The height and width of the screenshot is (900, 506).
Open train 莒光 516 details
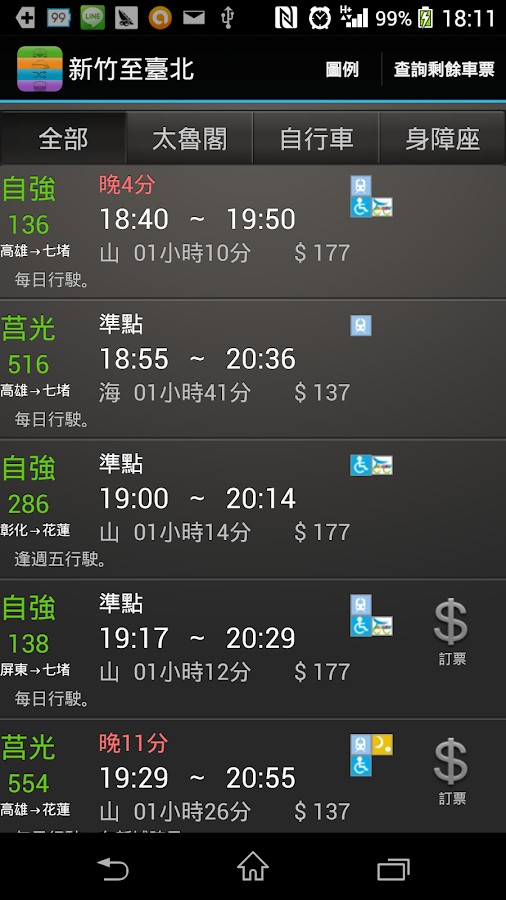[253, 370]
